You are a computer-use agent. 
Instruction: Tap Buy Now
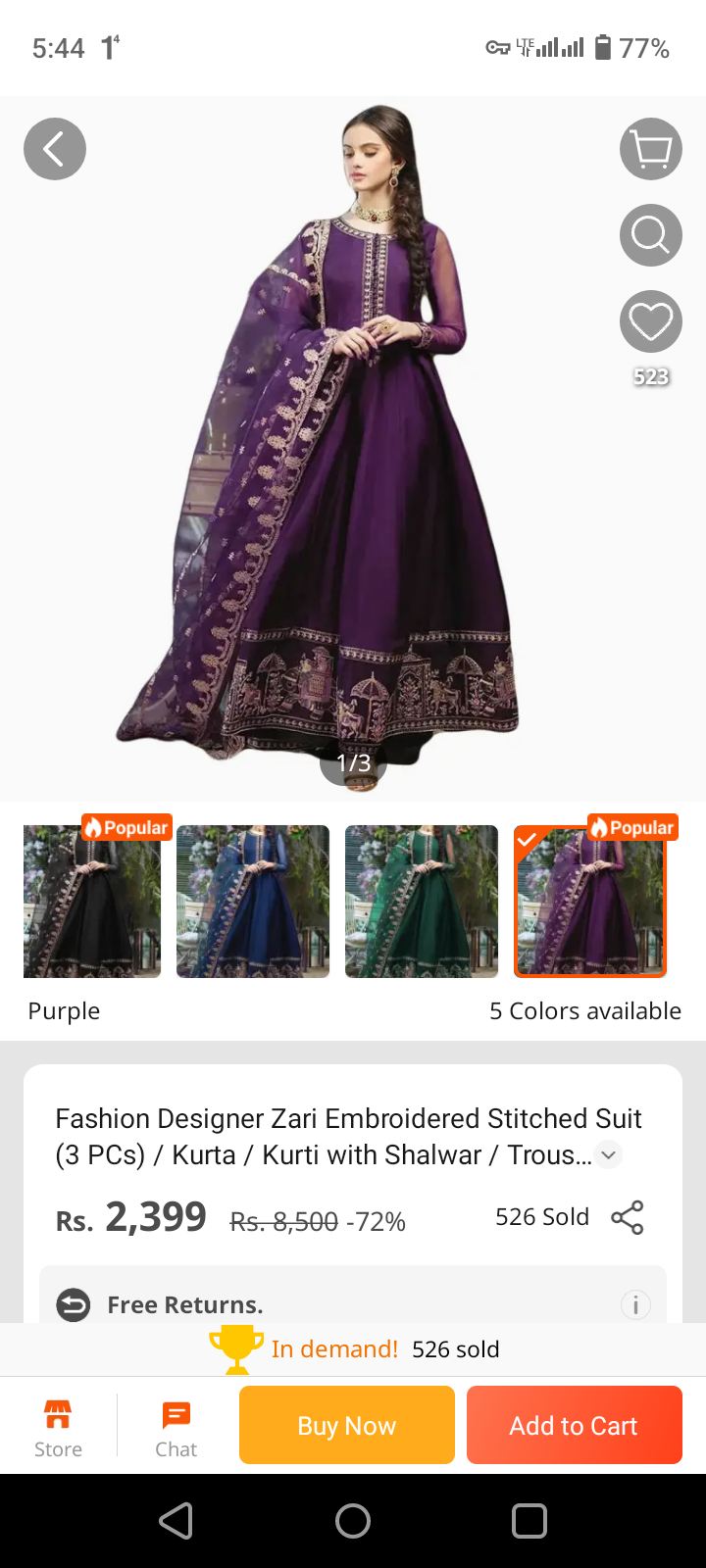347,1425
